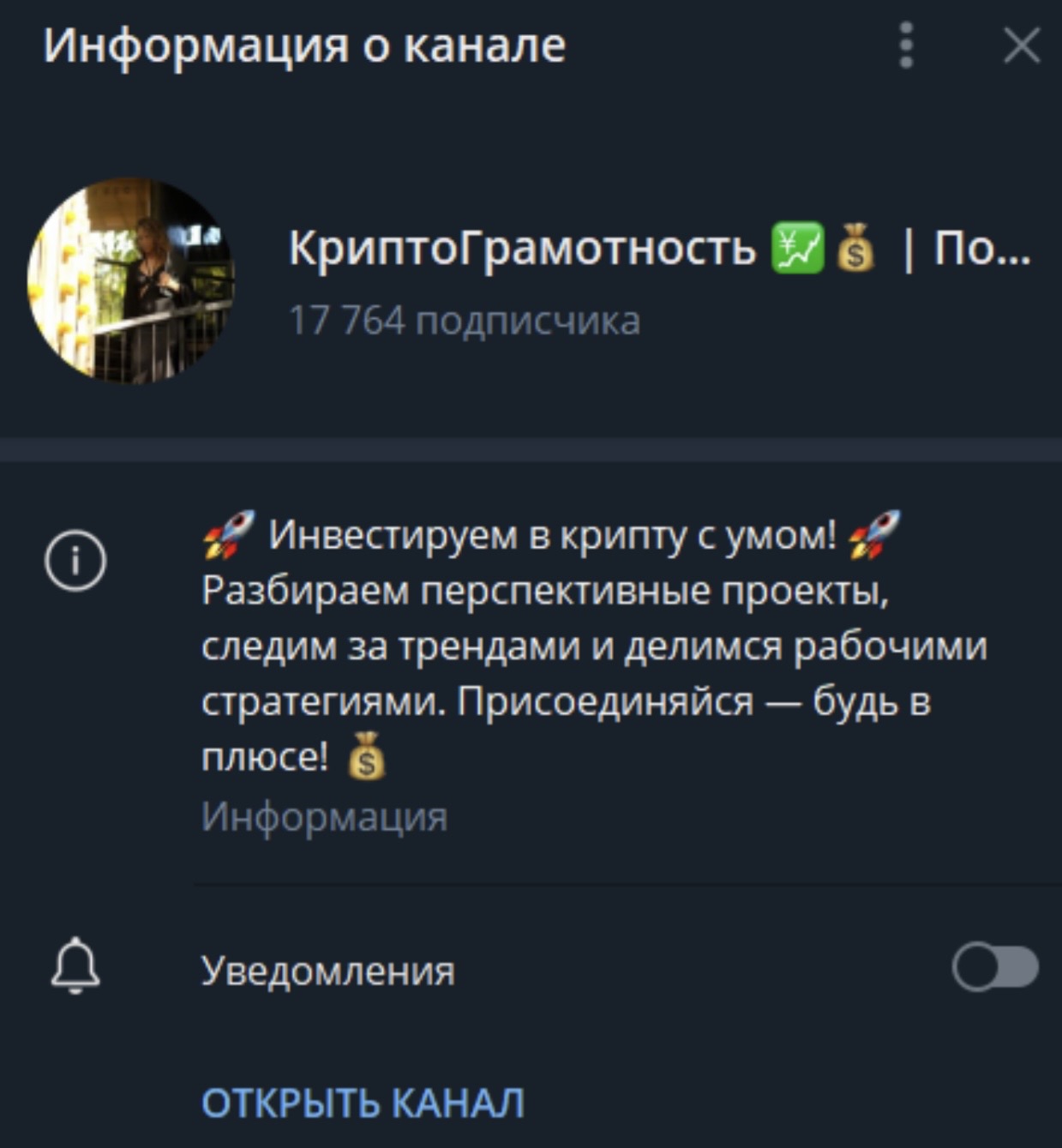This screenshot has height=1148, width=1062.
Task: Tap ОТКРЫТЬ КАНАЛ to open channel
Action: [x=363, y=1103]
